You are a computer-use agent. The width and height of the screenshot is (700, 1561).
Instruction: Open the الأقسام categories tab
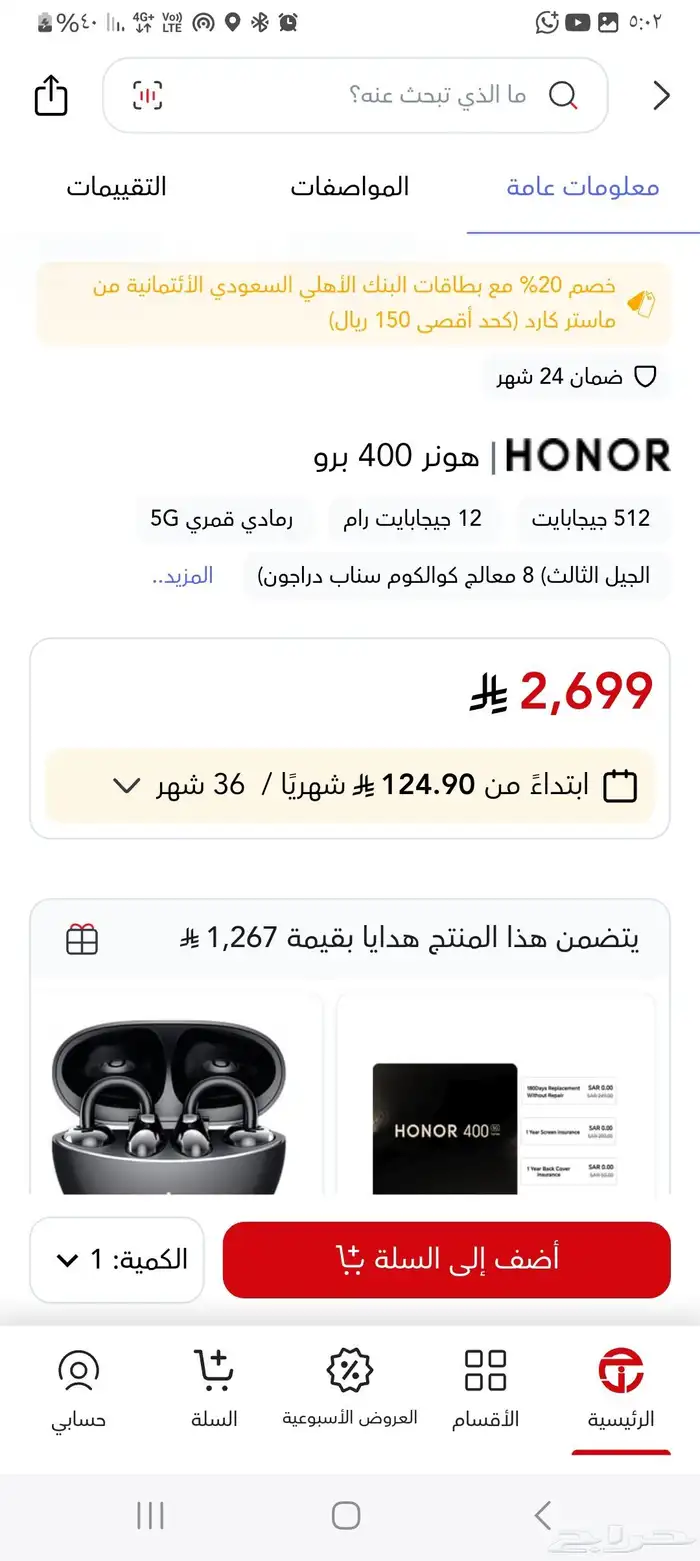coord(486,1390)
